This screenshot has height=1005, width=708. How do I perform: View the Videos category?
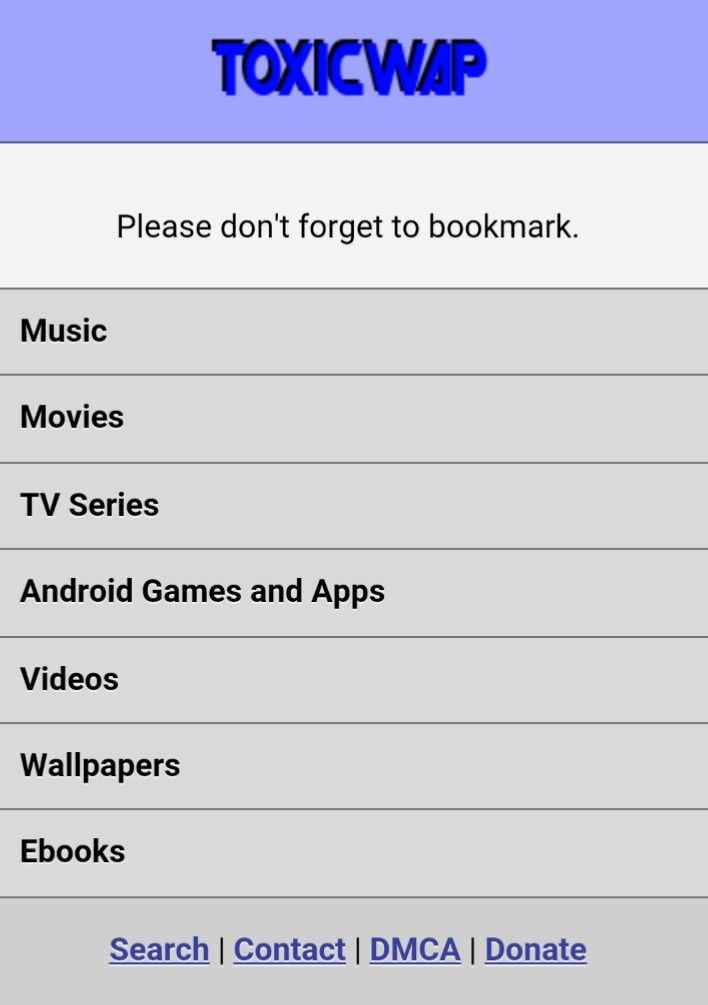(x=70, y=679)
